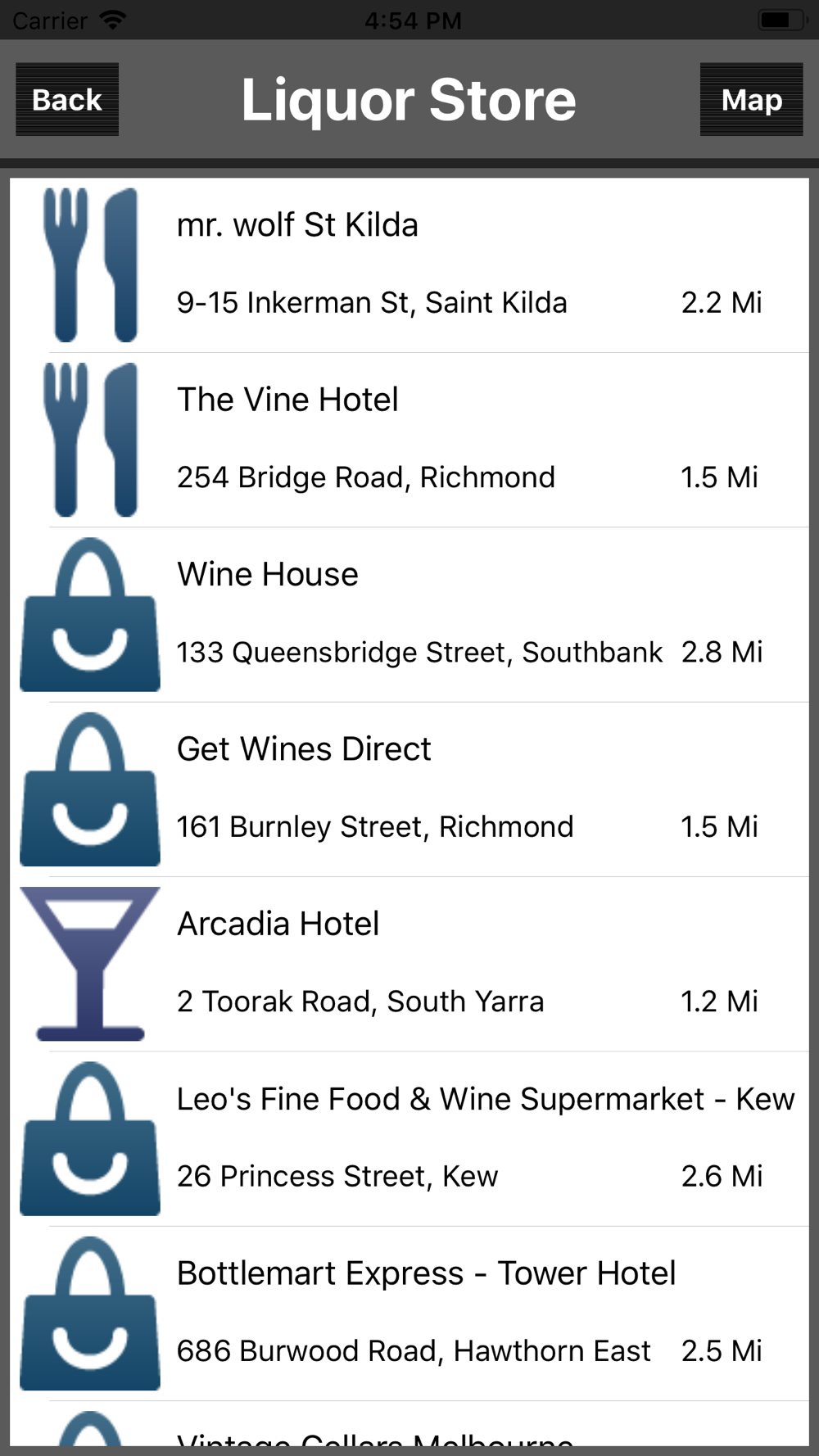Viewport: 819px width, 1456px height.
Task: View Bottlemart Express - Tower Hotel
Action: coord(409,1314)
